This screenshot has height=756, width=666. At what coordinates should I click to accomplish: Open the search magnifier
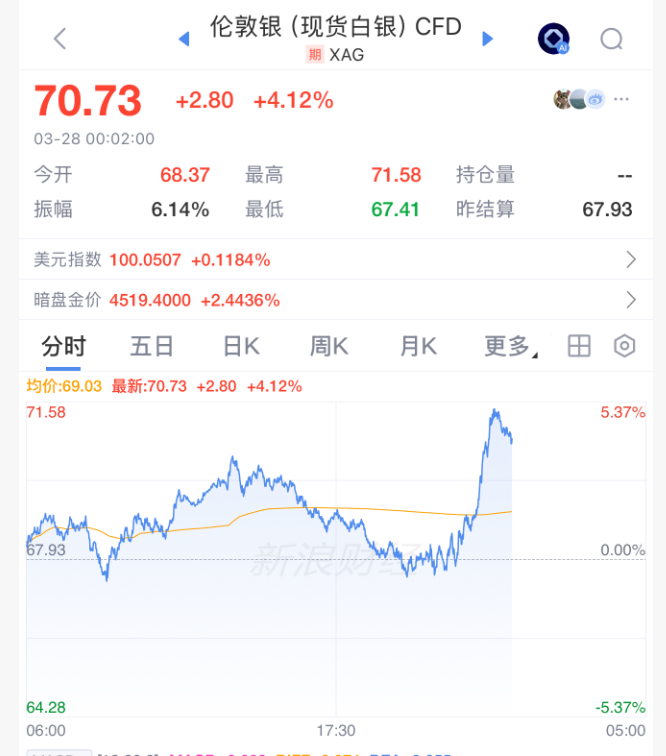pyautogui.click(x=611, y=39)
